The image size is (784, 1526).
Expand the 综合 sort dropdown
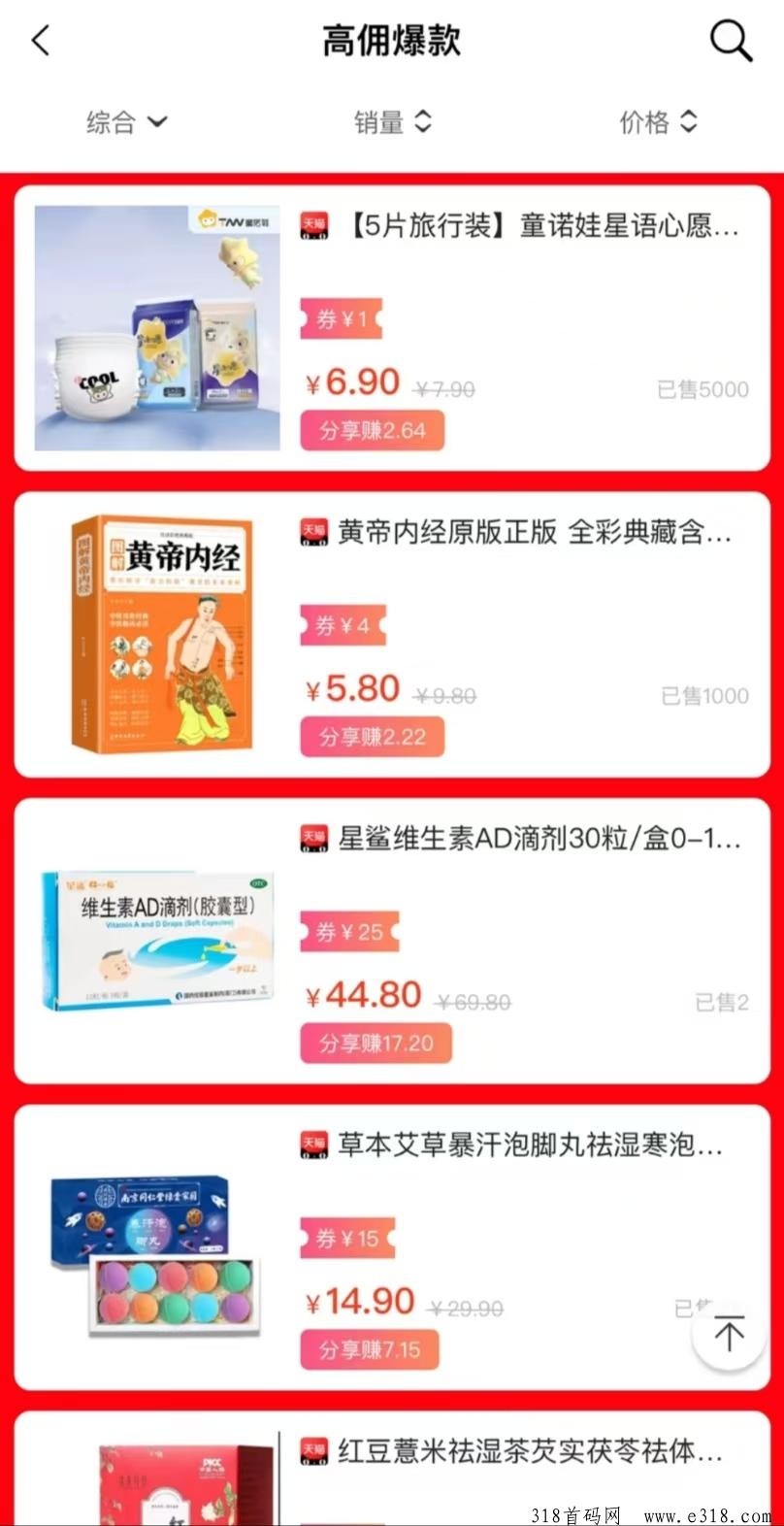pos(126,122)
